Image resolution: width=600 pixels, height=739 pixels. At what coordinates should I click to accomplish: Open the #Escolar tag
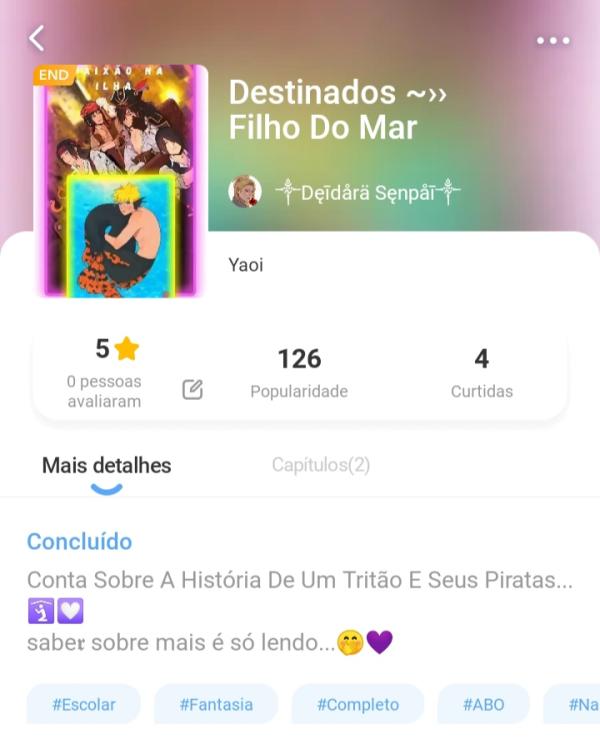coord(84,704)
